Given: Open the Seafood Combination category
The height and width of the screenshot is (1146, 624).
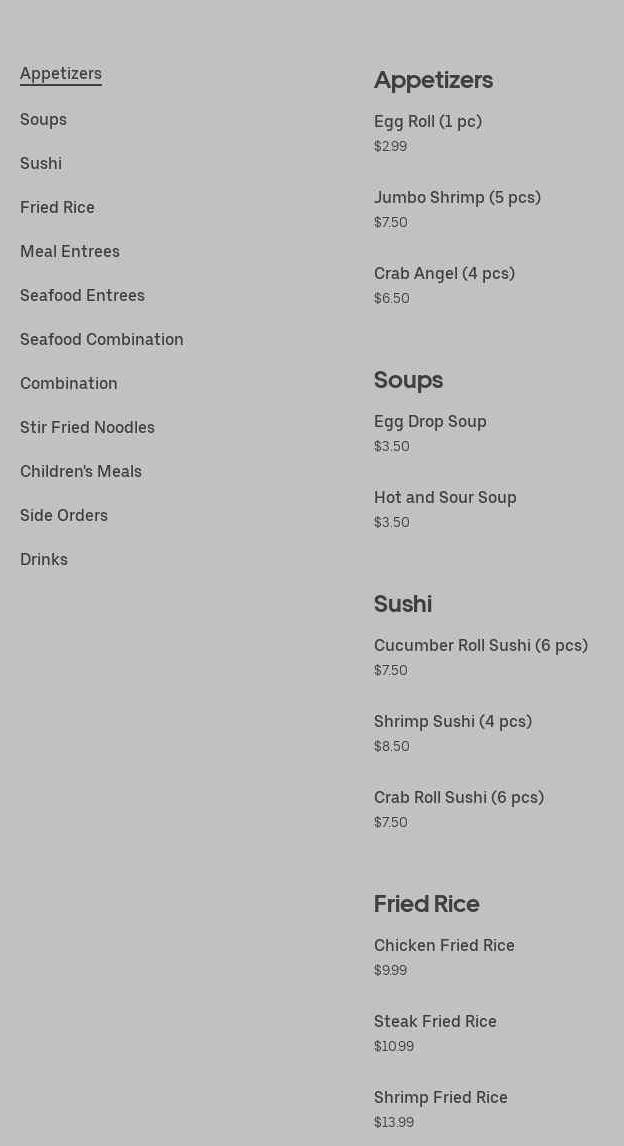Looking at the screenshot, I should [x=102, y=339].
